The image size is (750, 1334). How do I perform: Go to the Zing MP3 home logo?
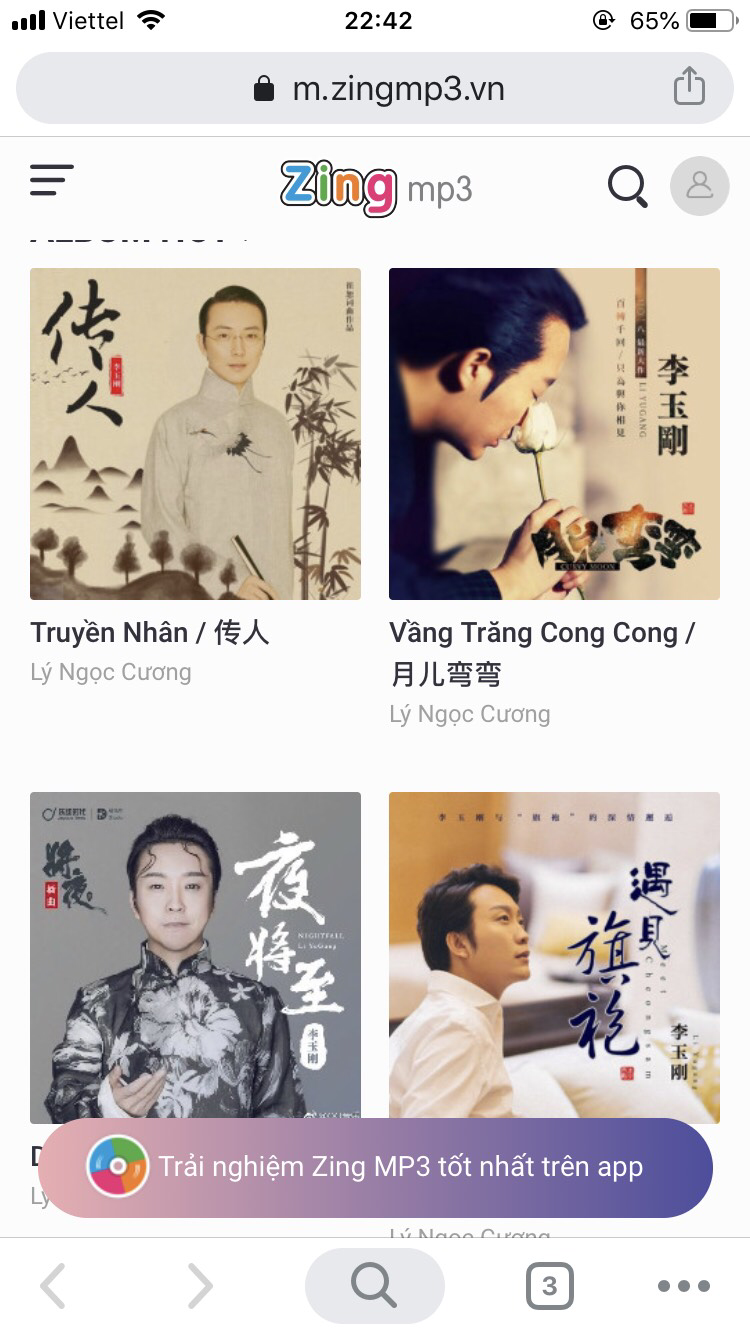[376, 187]
